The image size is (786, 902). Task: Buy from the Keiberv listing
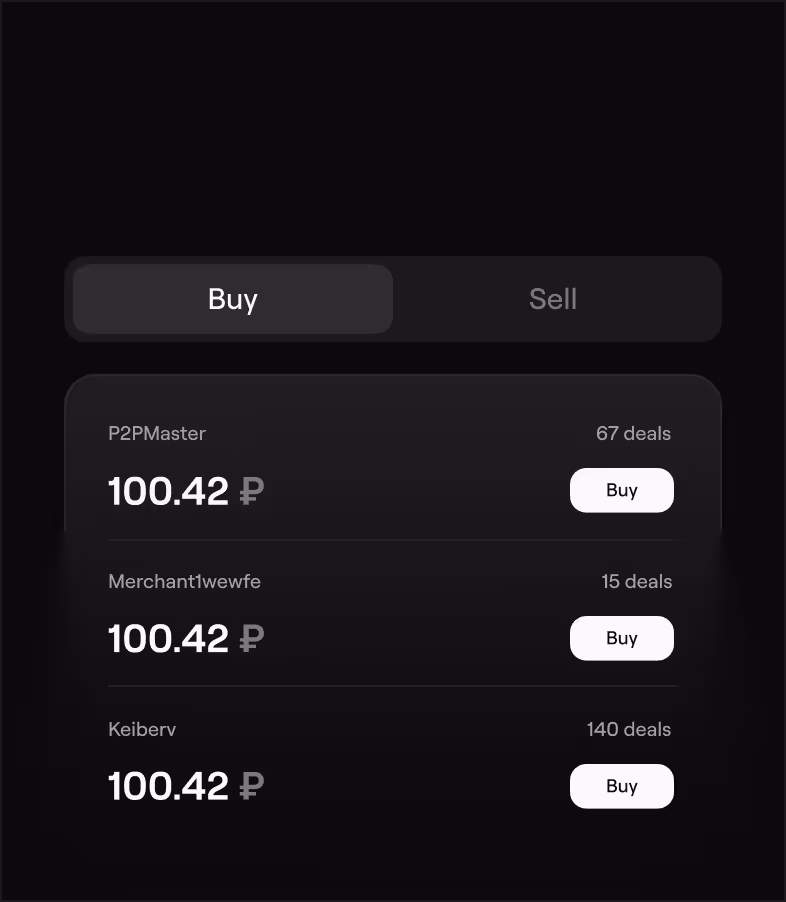tap(622, 786)
